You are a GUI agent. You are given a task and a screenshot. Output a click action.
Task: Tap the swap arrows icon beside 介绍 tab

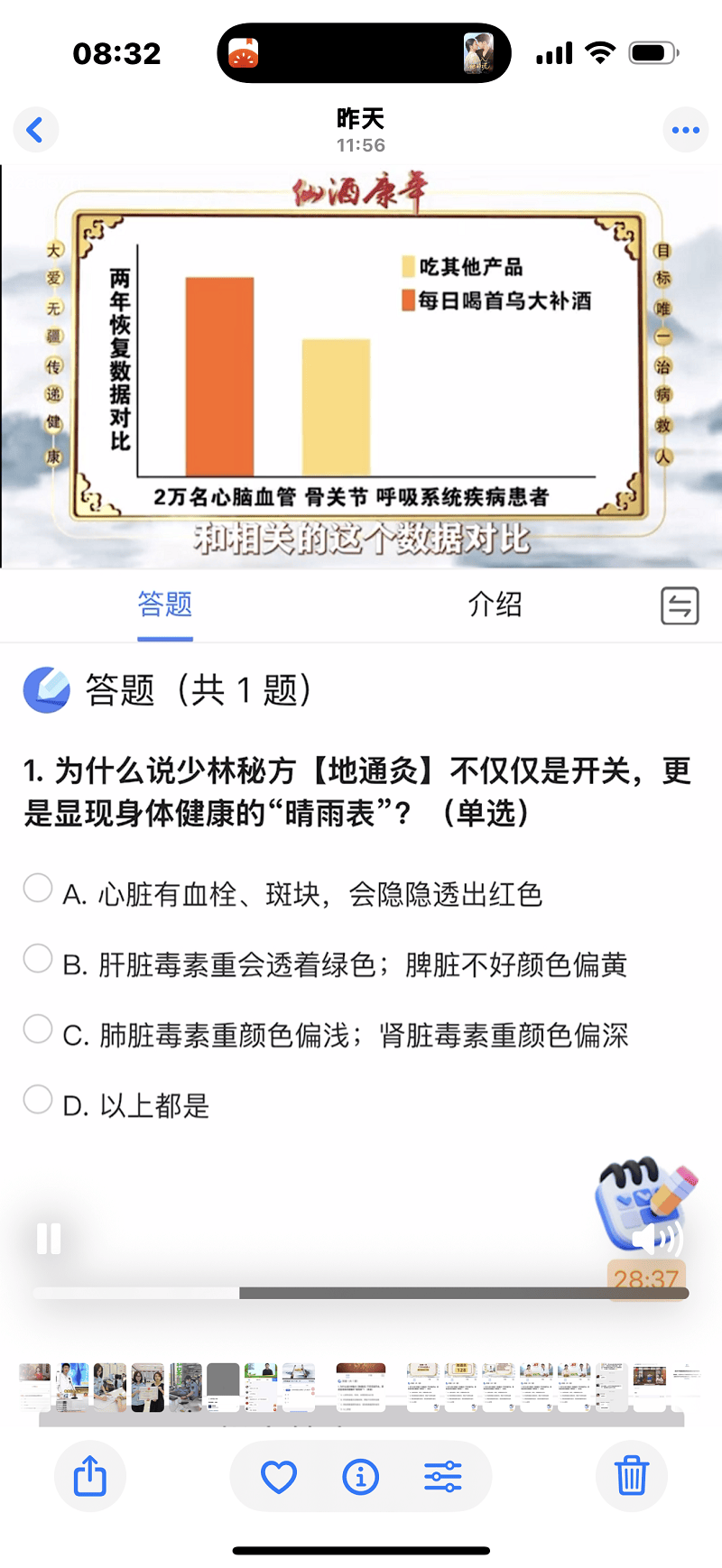click(678, 605)
